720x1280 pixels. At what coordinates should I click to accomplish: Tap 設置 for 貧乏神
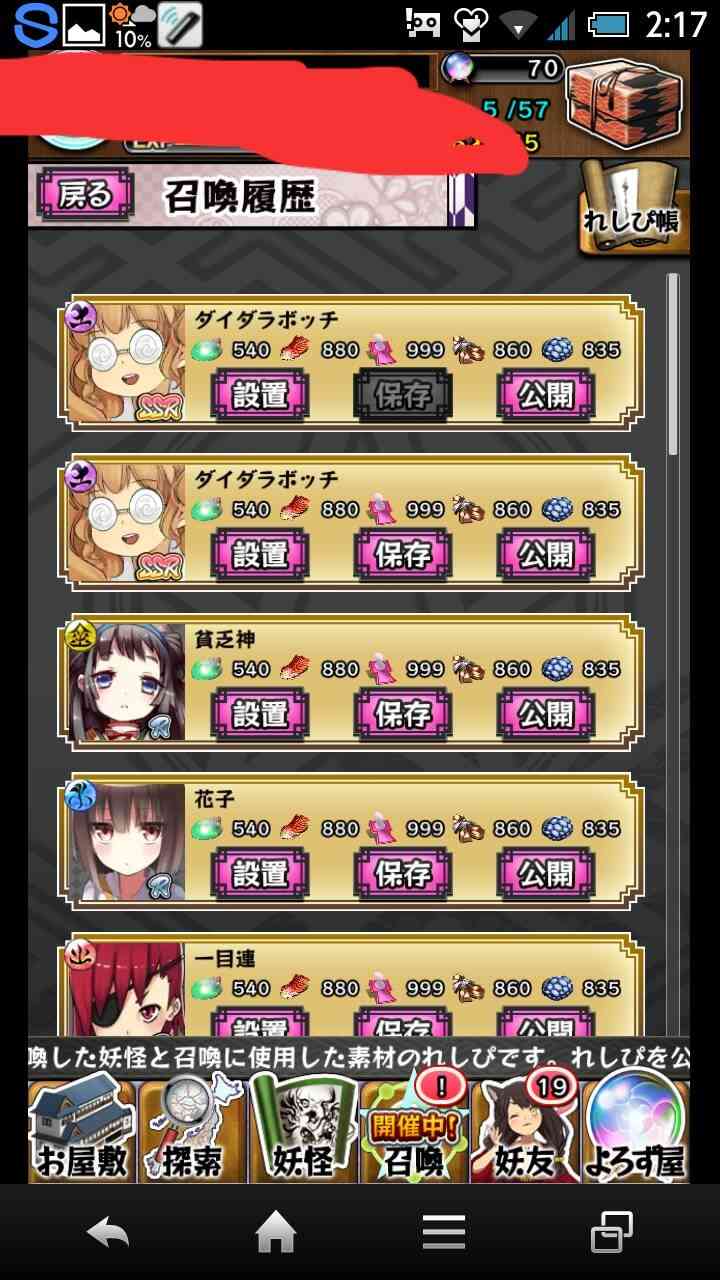[x=260, y=714]
